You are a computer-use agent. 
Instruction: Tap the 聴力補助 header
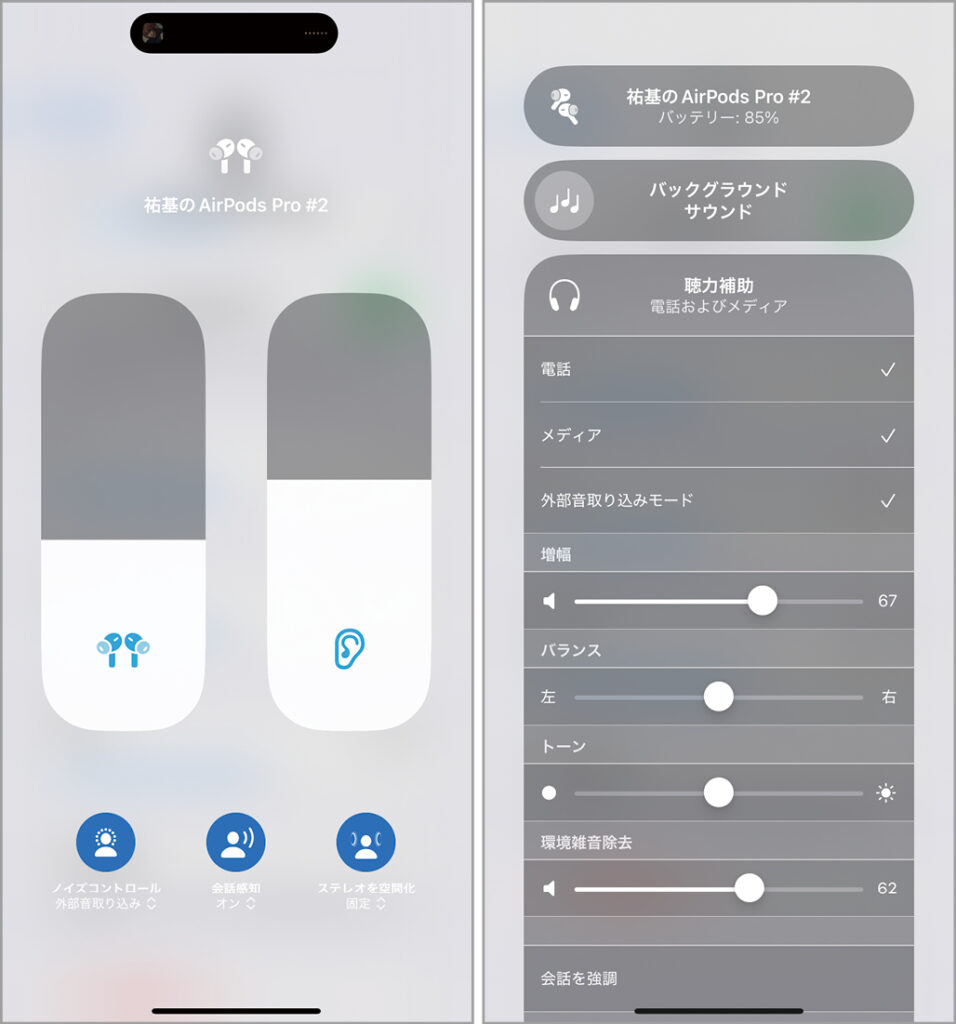pyautogui.click(x=718, y=295)
